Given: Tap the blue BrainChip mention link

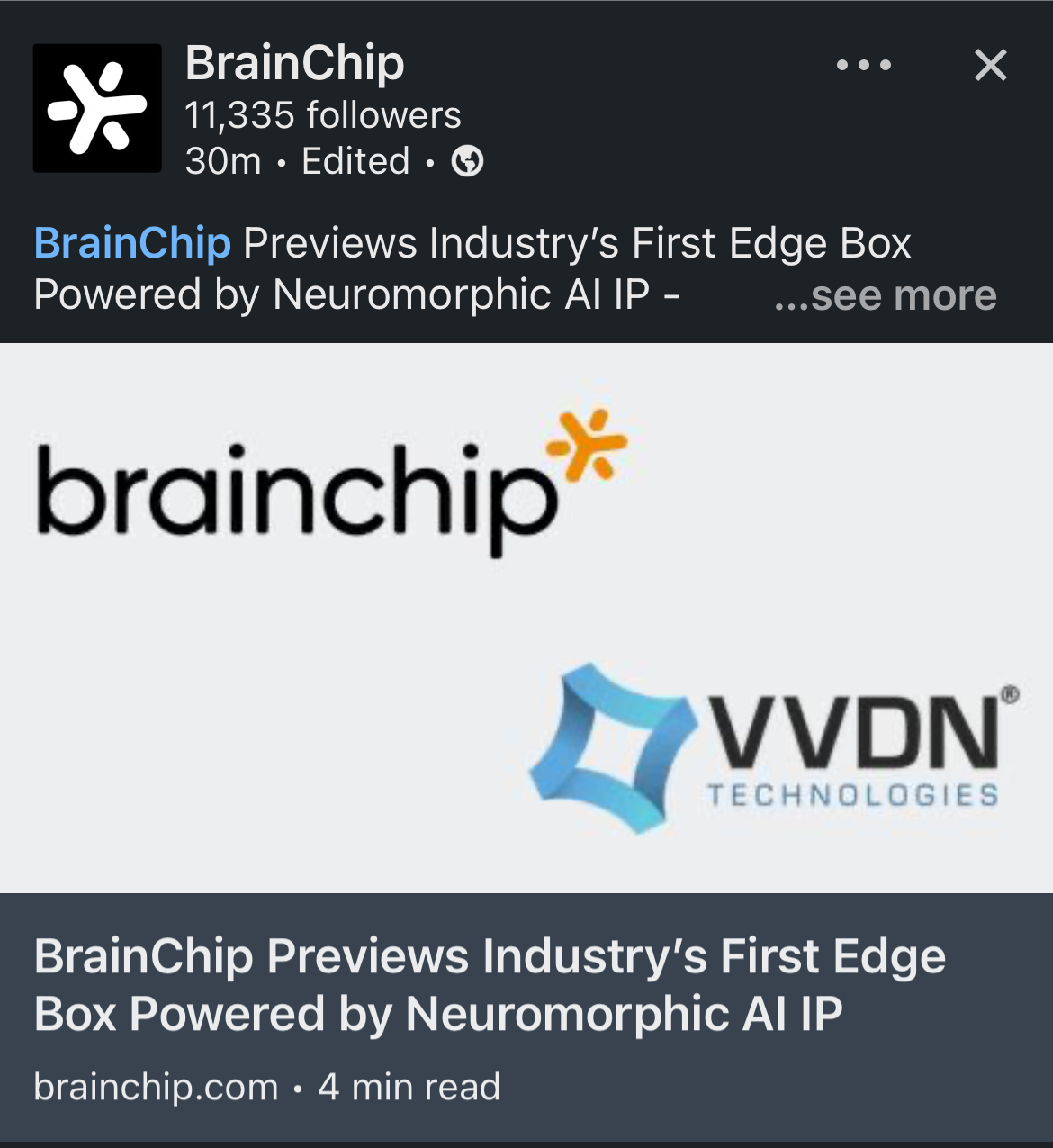Looking at the screenshot, I should coord(132,243).
